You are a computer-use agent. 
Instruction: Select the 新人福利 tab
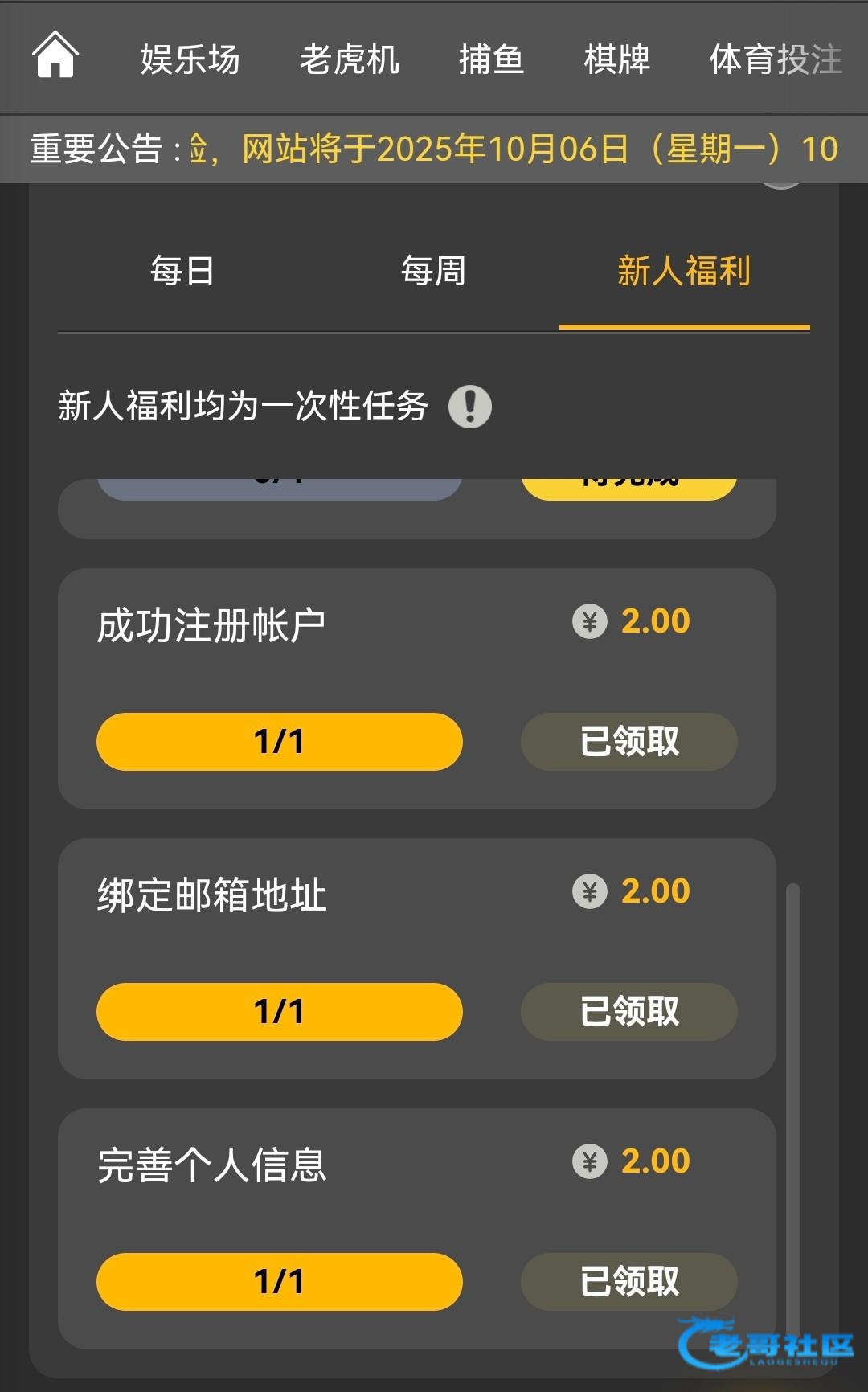[684, 272]
